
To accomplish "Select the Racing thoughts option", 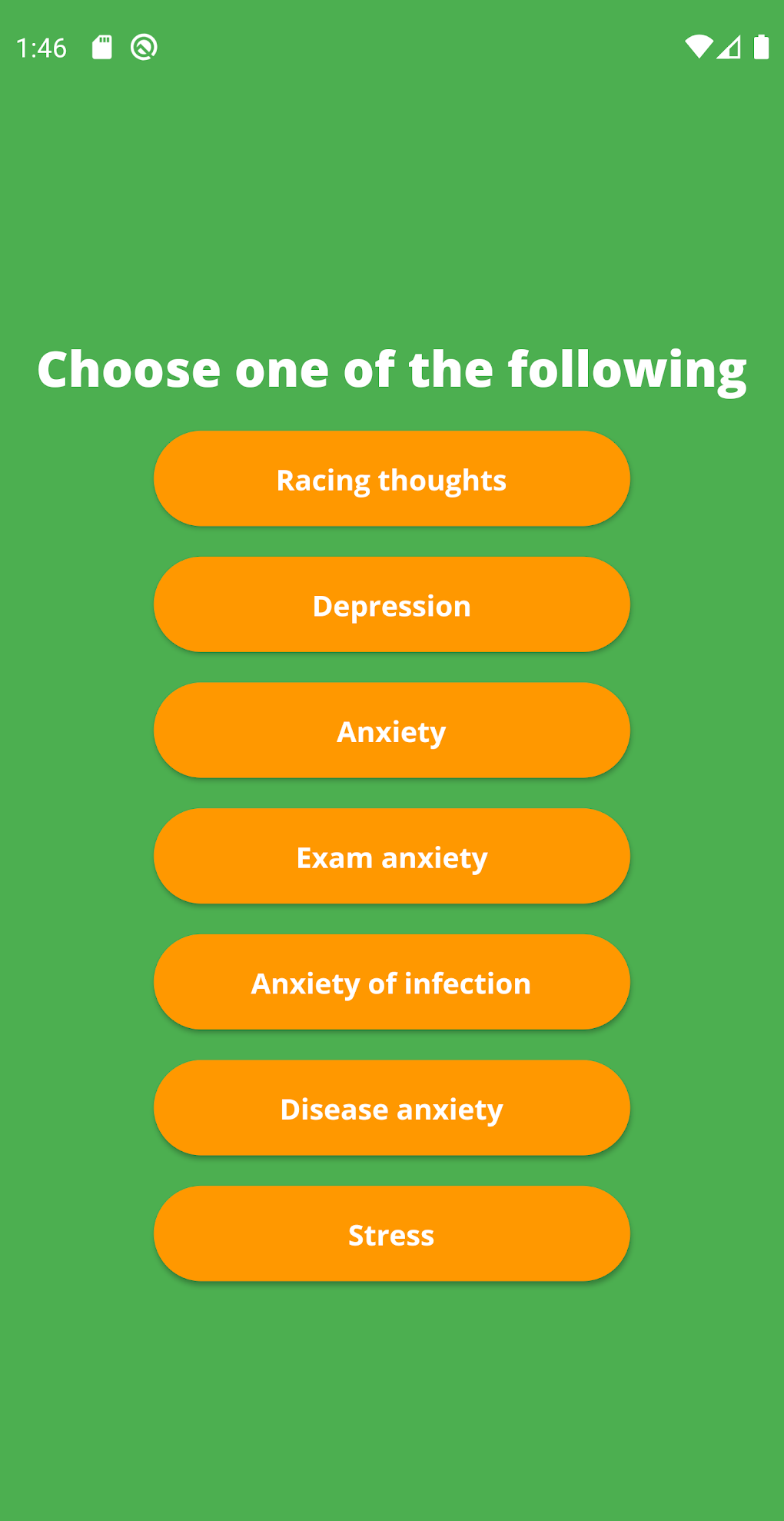I will pyautogui.click(x=392, y=478).
